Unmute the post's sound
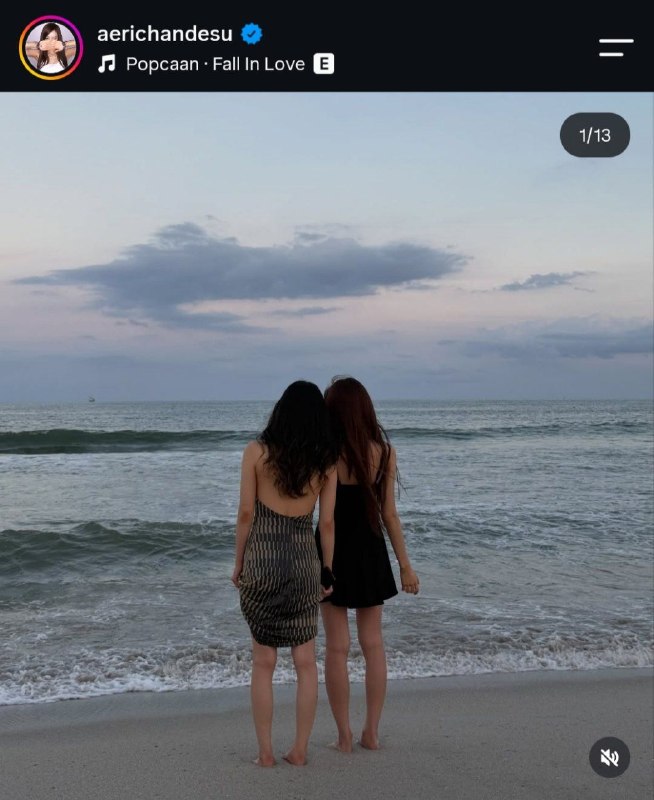This screenshot has height=800, width=654. pyautogui.click(x=609, y=757)
